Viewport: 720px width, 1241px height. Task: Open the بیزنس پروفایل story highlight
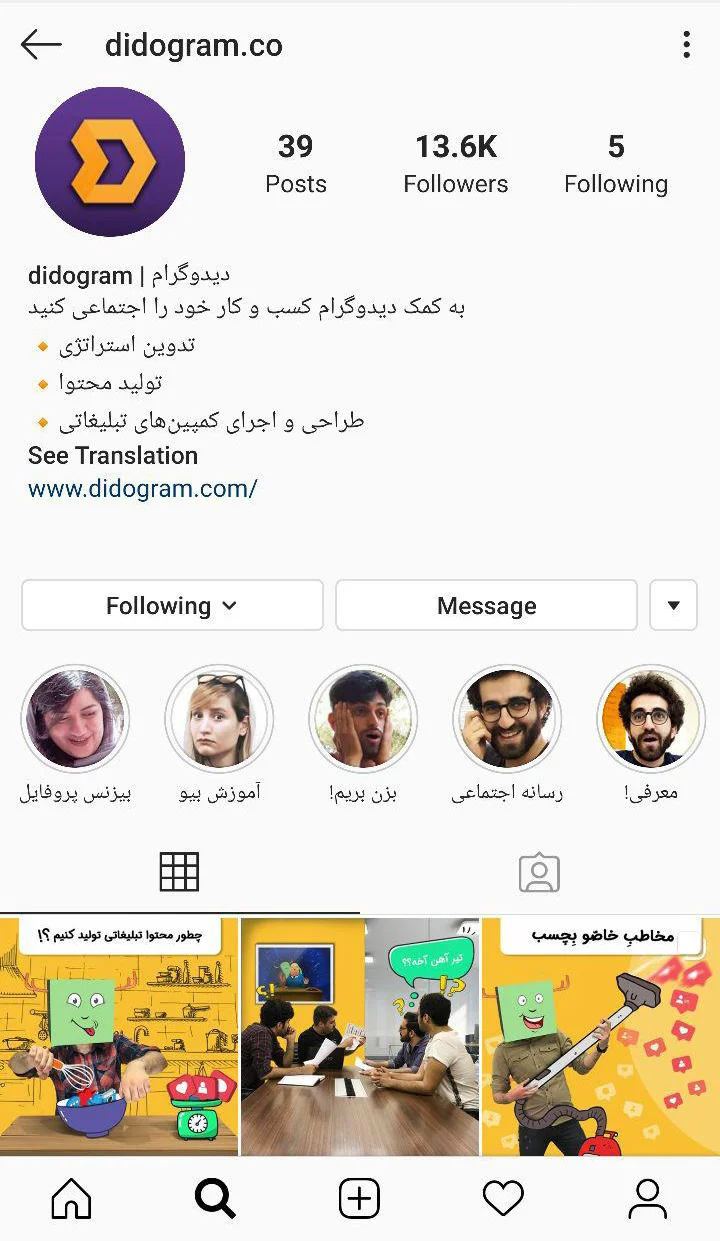pyautogui.click(x=77, y=718)
